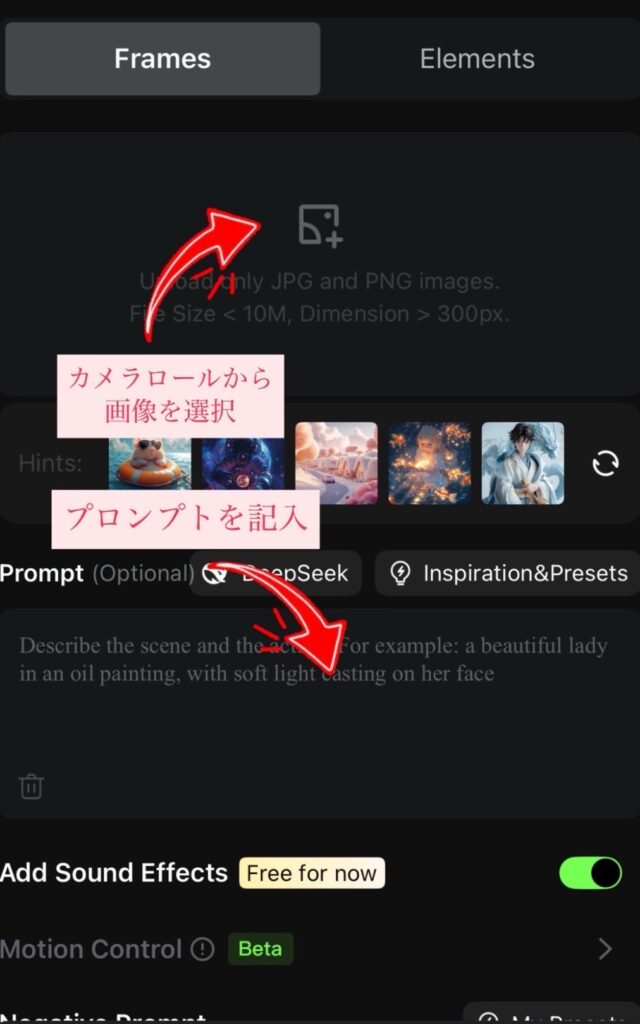Viewport: 640px width, 1024px height.
Task: Tap the add image upload icon
Action: pyautogui.click(x=320, y=225)
